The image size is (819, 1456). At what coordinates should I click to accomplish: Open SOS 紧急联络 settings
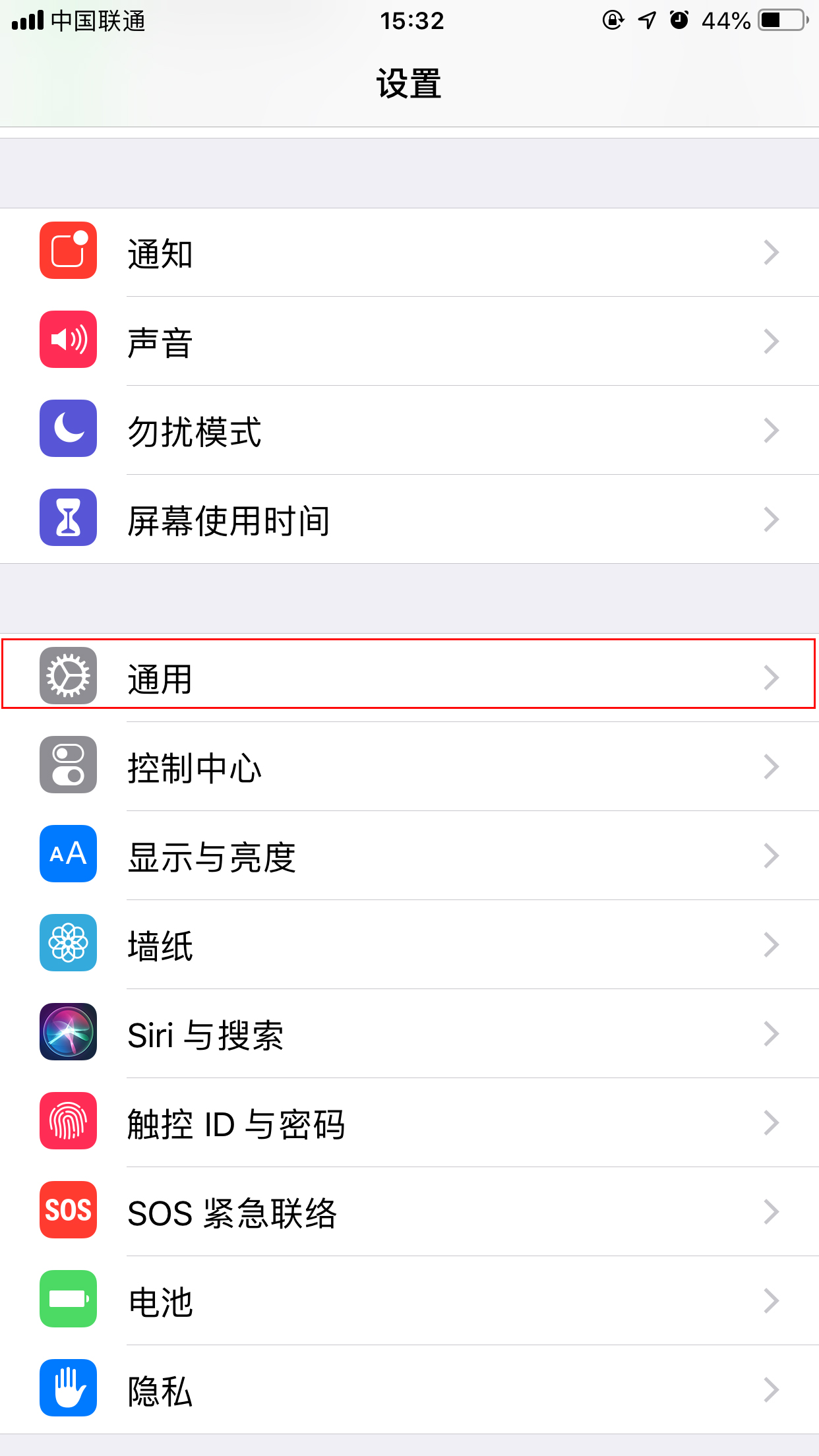tap(409, 1211)
